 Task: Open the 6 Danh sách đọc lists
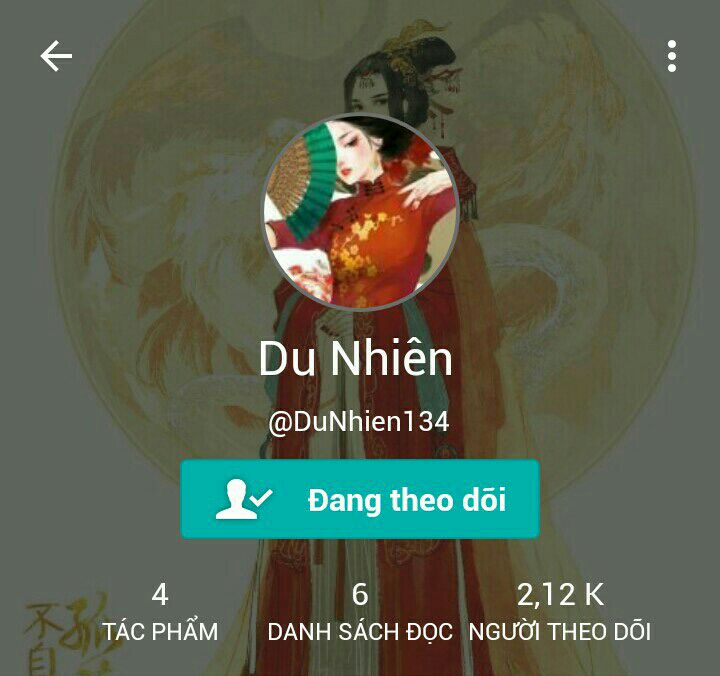pos(360,612)
